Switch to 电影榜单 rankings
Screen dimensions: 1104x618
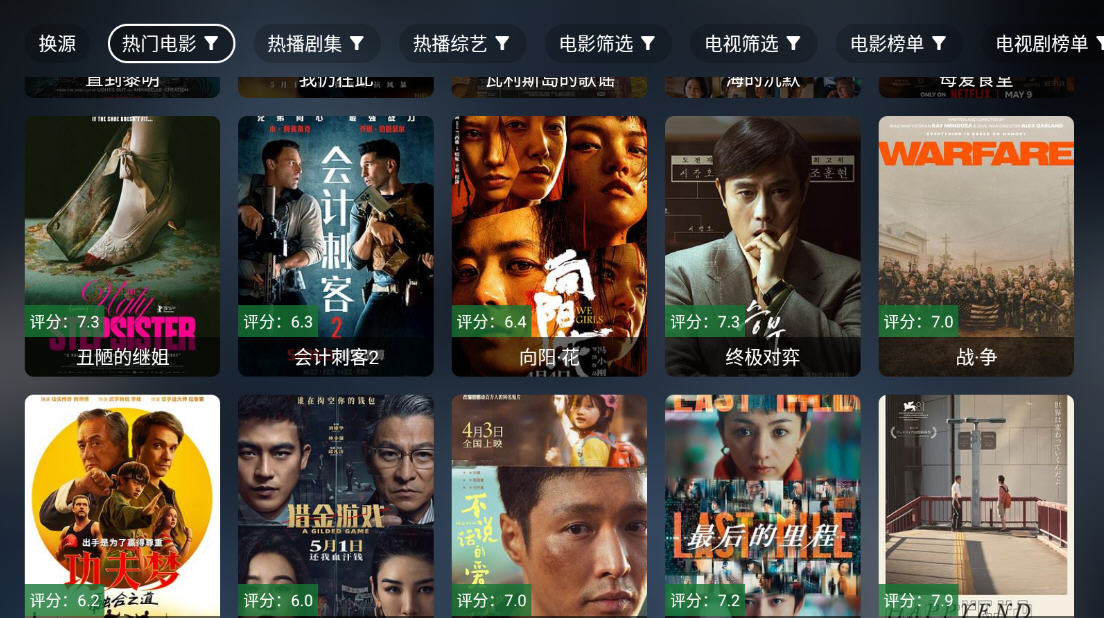[x=898, y=44]
